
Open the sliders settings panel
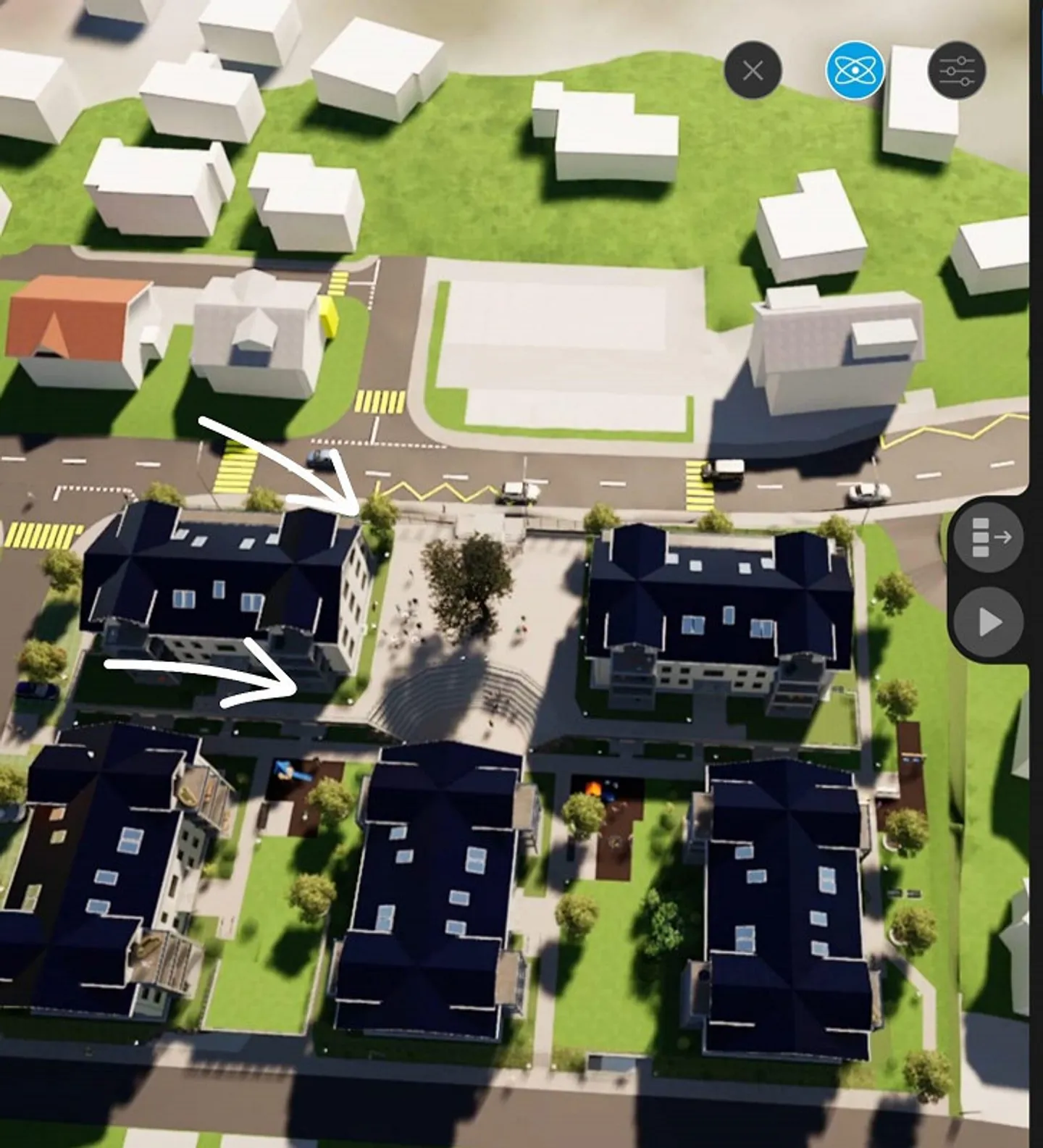(956, 70)
